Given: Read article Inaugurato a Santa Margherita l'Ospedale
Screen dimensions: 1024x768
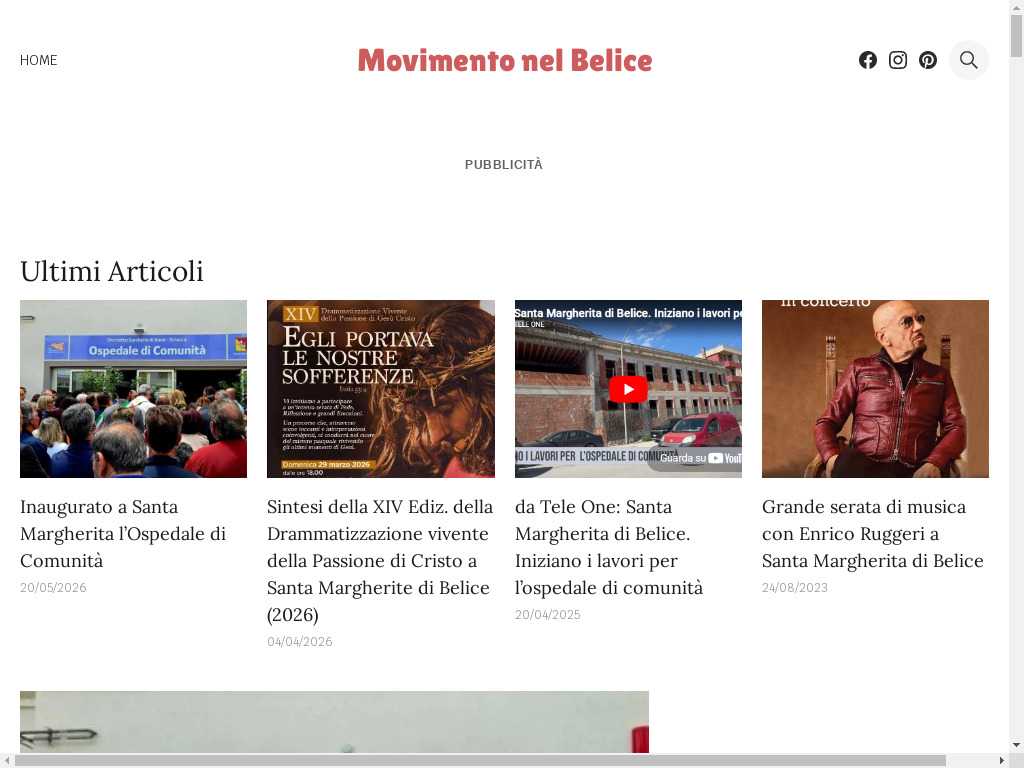Looking at the screenshot, I should tap(123, 534).
